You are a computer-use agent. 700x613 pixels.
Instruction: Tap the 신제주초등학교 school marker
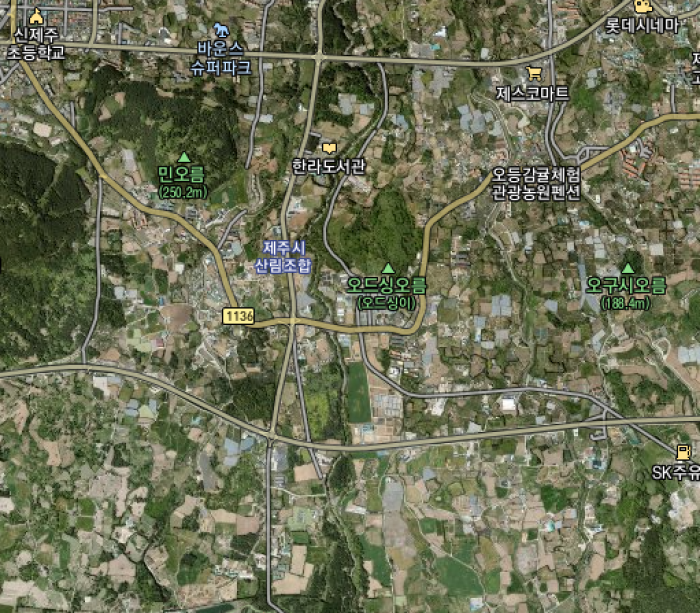point(37,16)
